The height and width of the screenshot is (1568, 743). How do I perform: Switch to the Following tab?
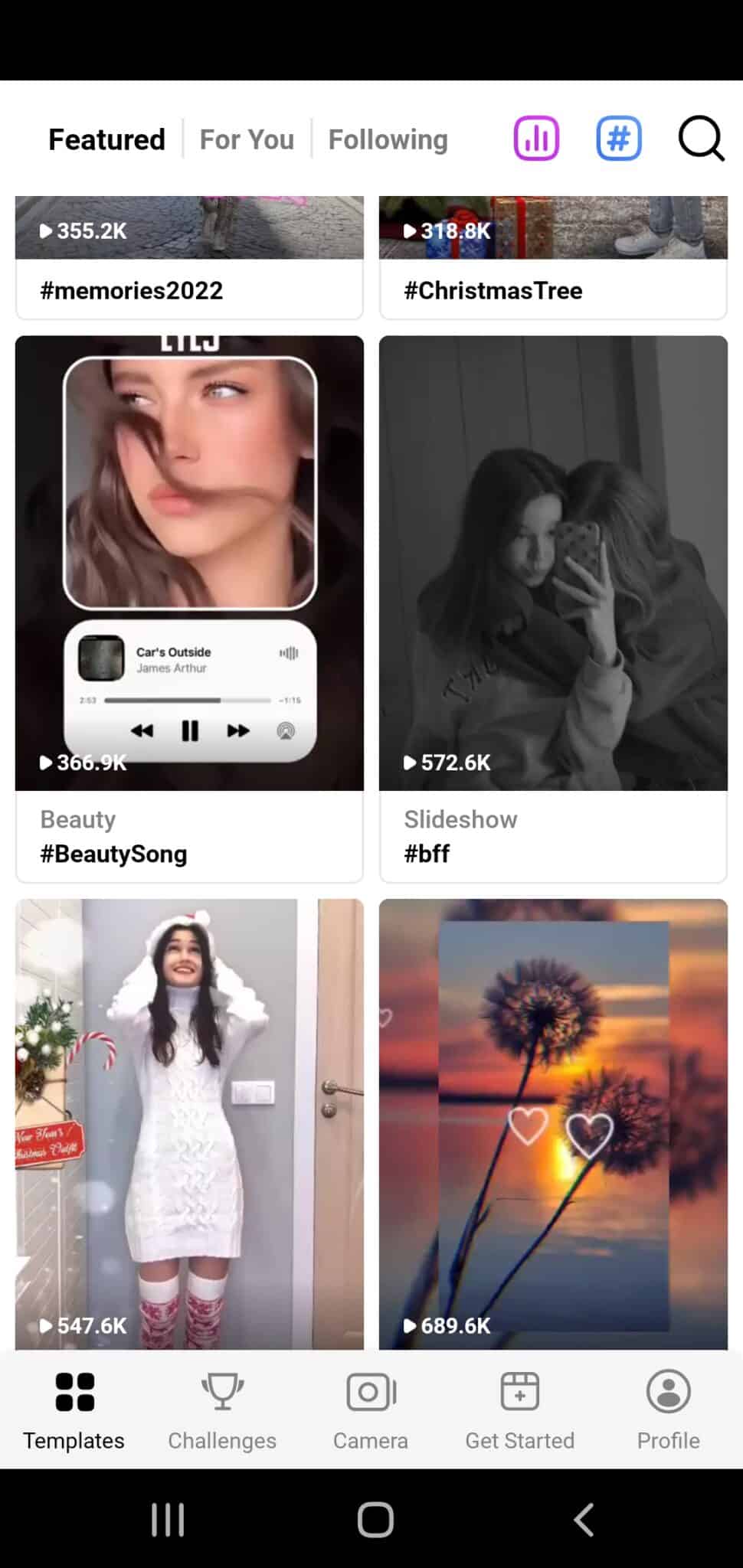point(388,139)
